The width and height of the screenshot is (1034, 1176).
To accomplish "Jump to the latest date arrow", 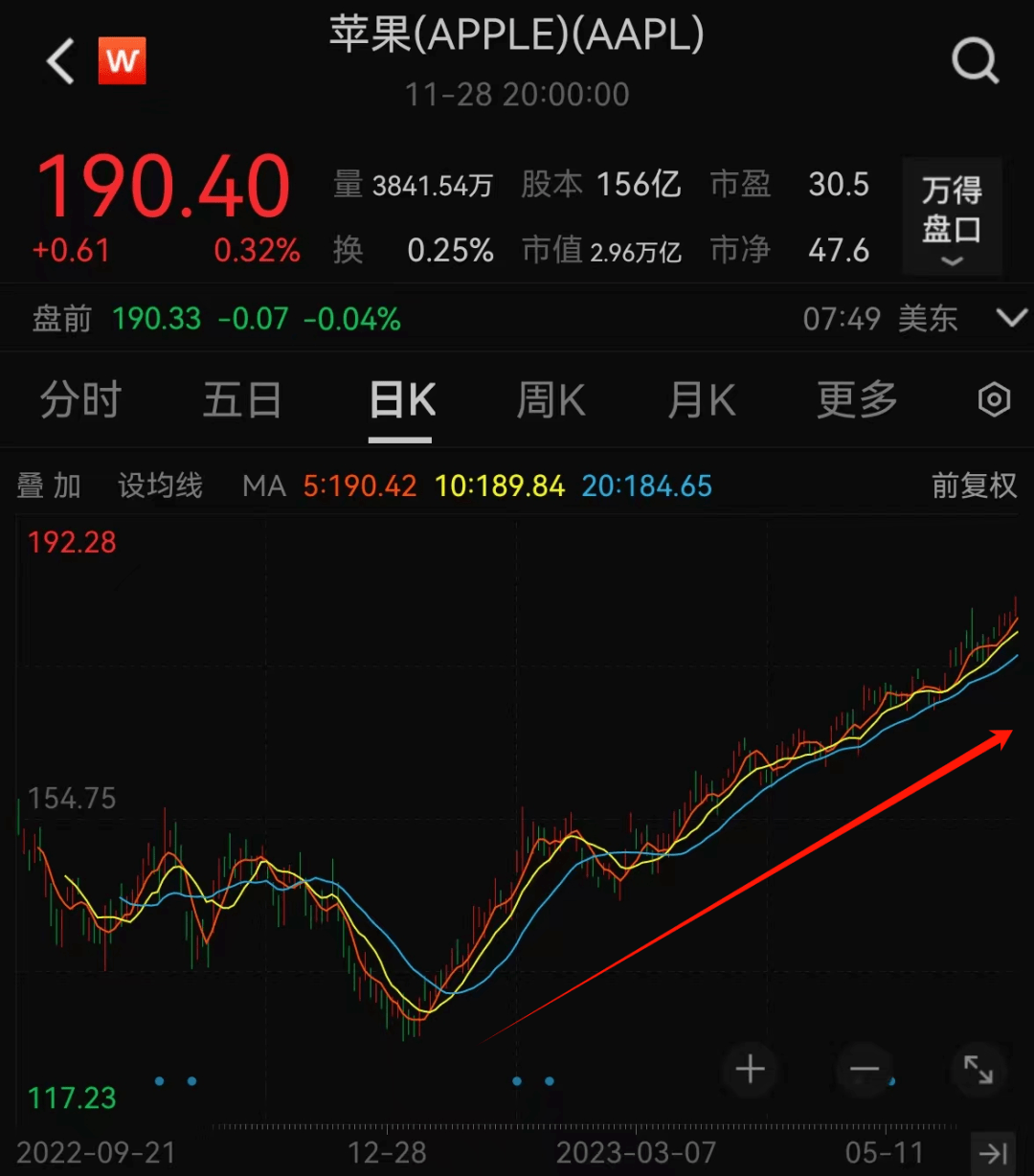I will point(993,1152).
